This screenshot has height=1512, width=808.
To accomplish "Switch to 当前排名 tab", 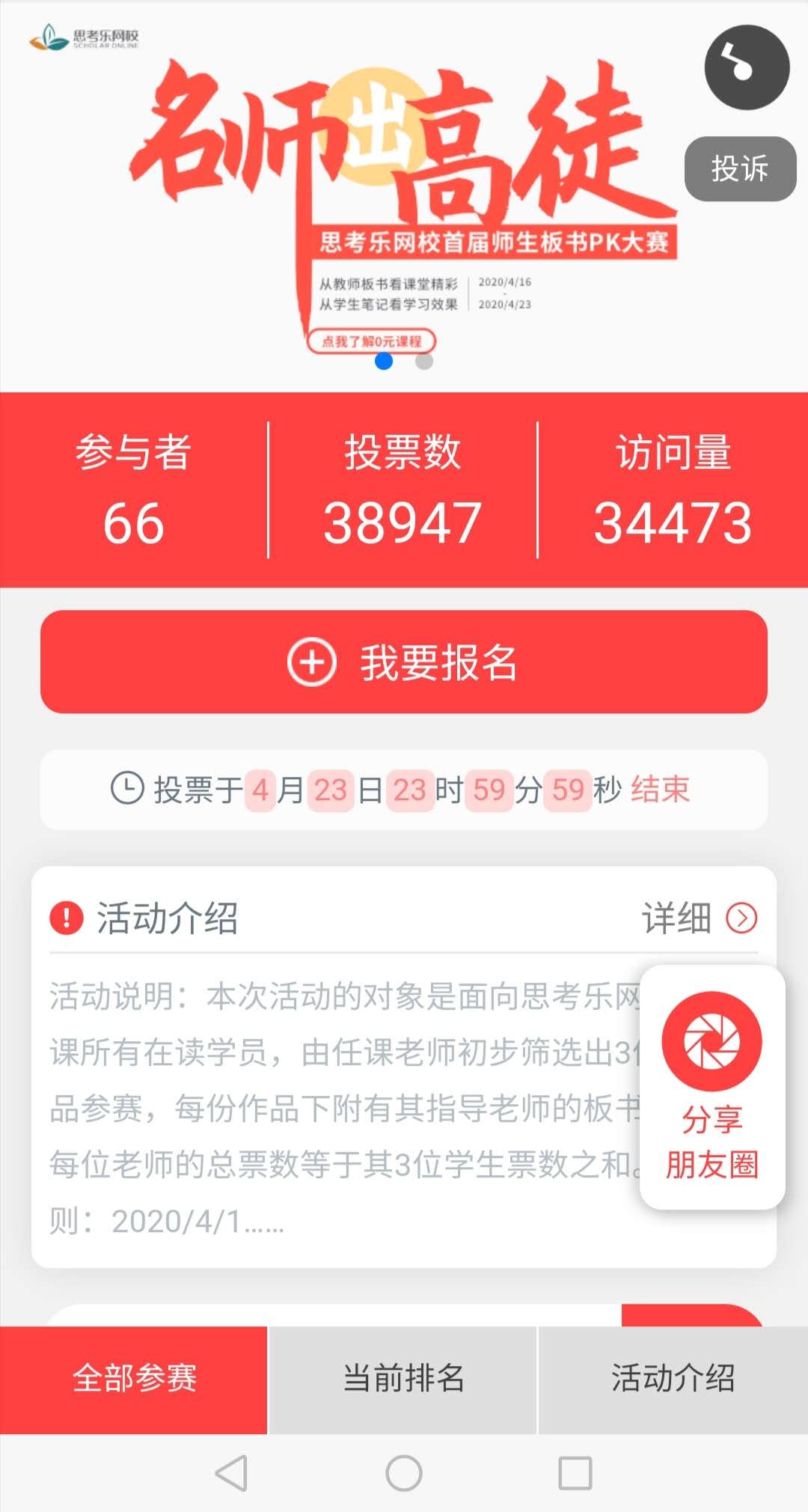I will pyautogui.click(x=403, y=1379).
